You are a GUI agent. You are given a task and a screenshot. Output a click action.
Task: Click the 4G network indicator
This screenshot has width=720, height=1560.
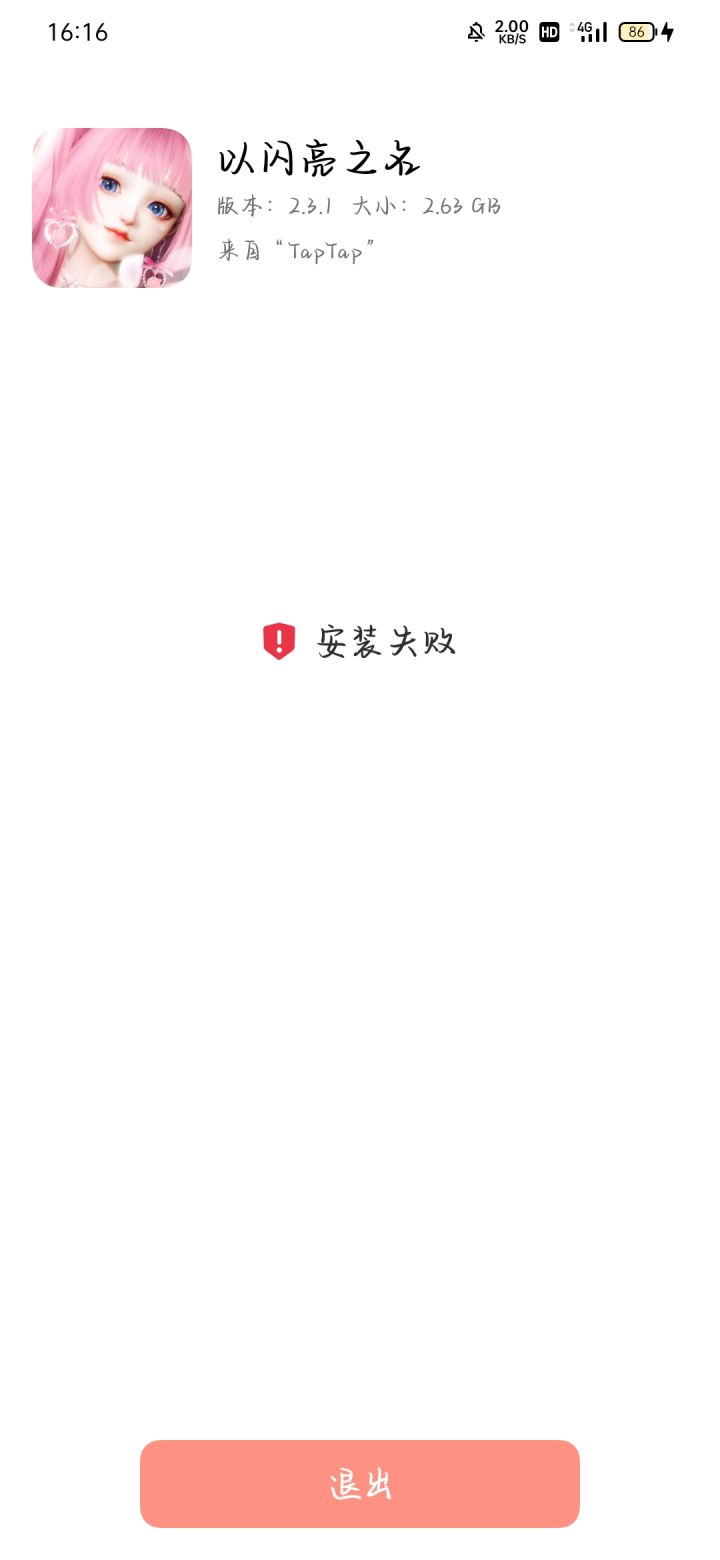583,30
